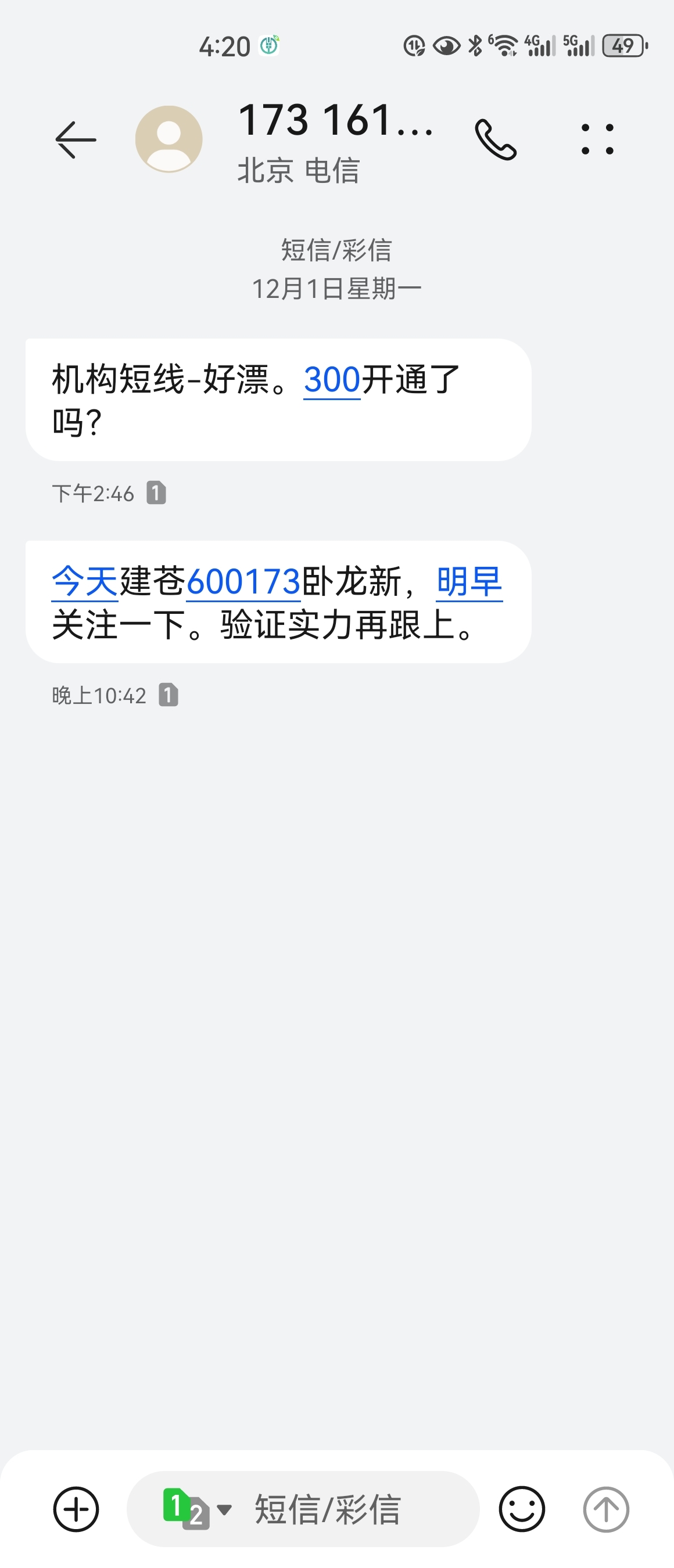The width and height of the screenshot is (674, 1568).
Task: Open the emoji smiley picker
Action: [522, 1509]
